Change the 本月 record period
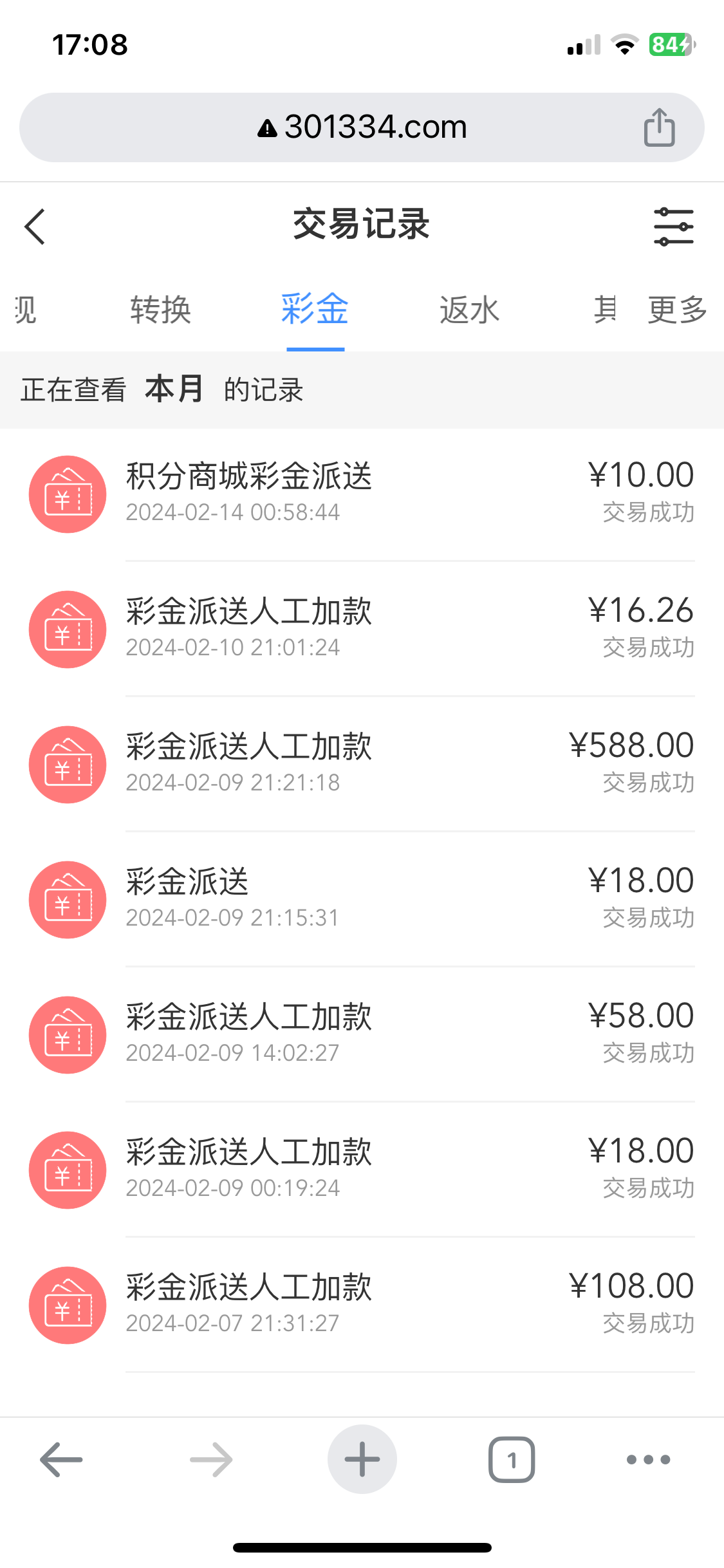 coord(174,390)
